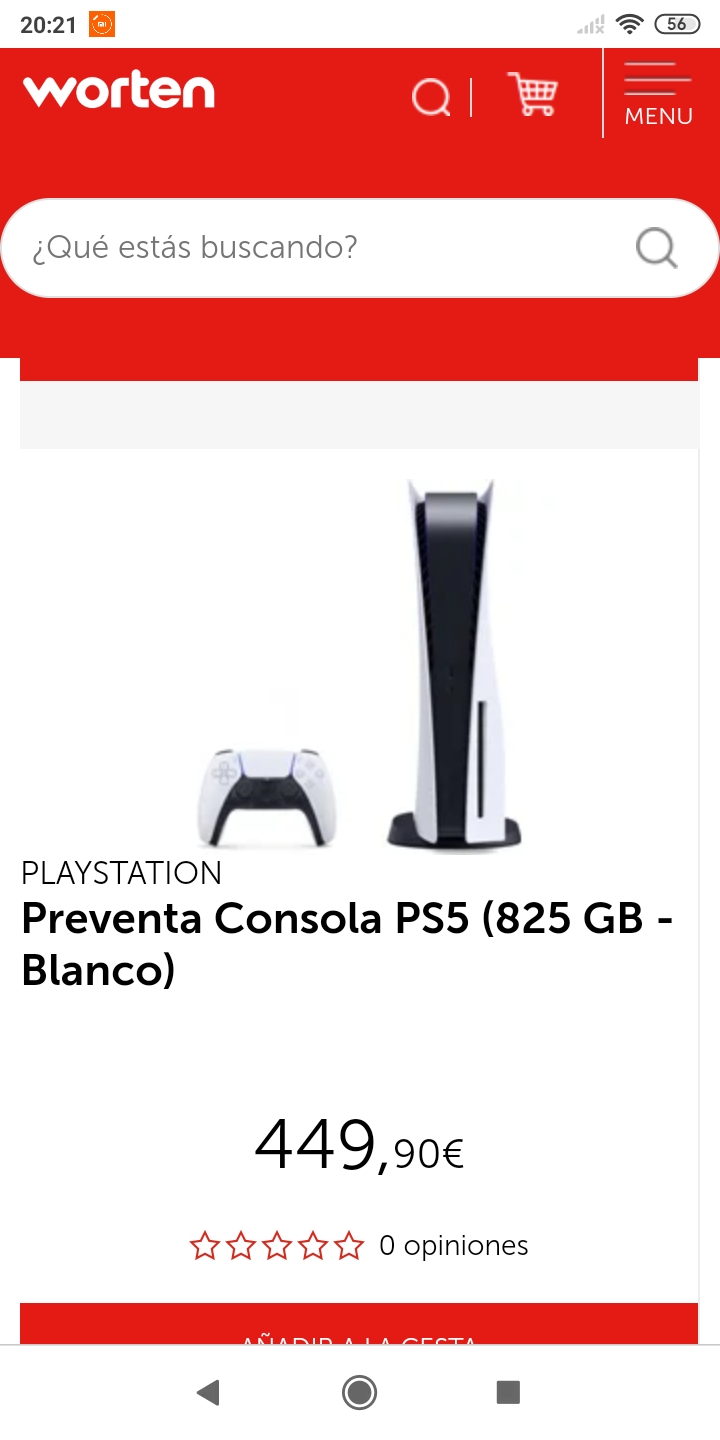Image resolution: width=720 pixels, height=1440 pixels.
Task: Open the shopping cart
Action: point(532,95)
